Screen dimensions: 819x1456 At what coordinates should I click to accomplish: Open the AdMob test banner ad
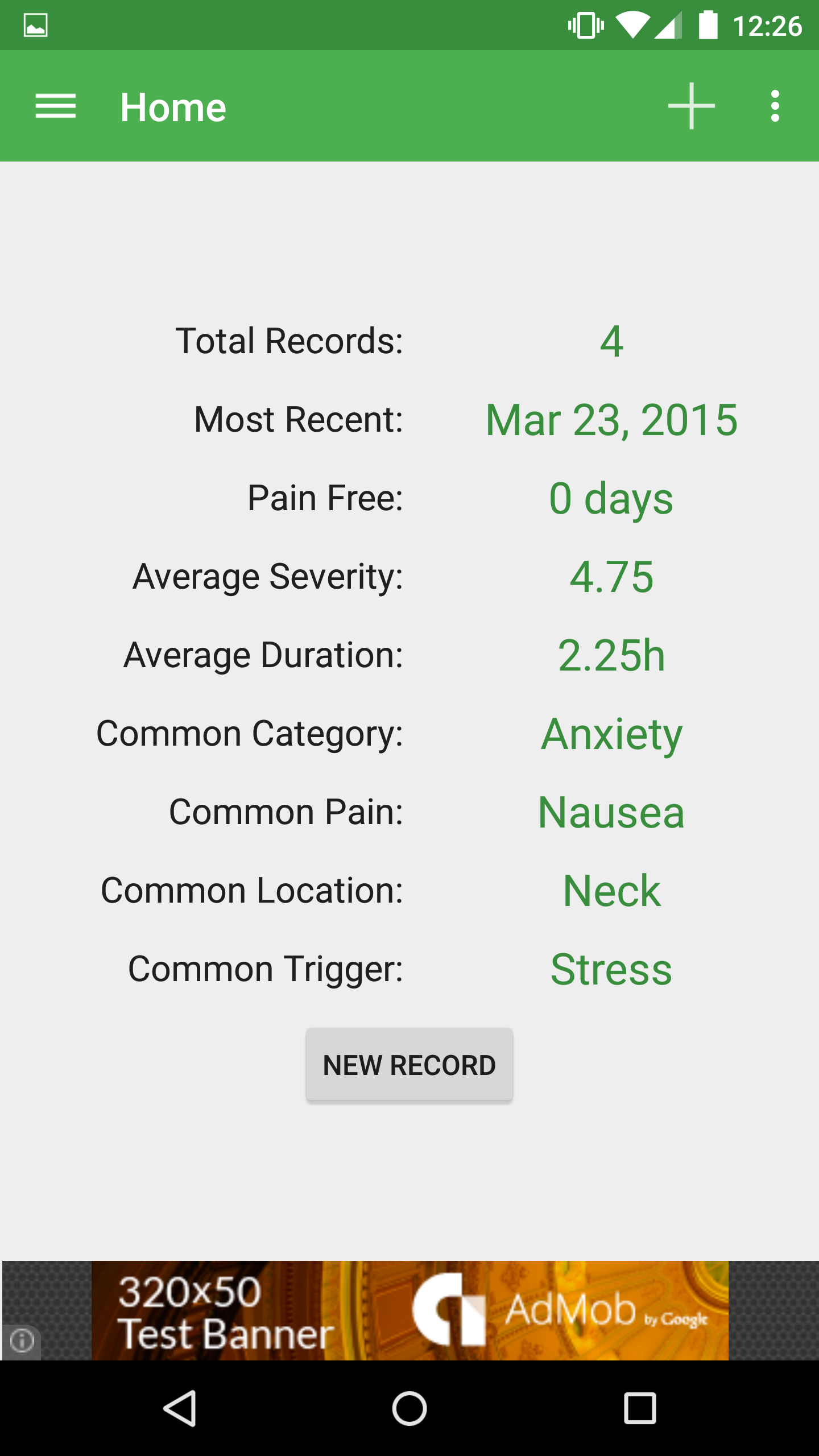coord(409,1310)
